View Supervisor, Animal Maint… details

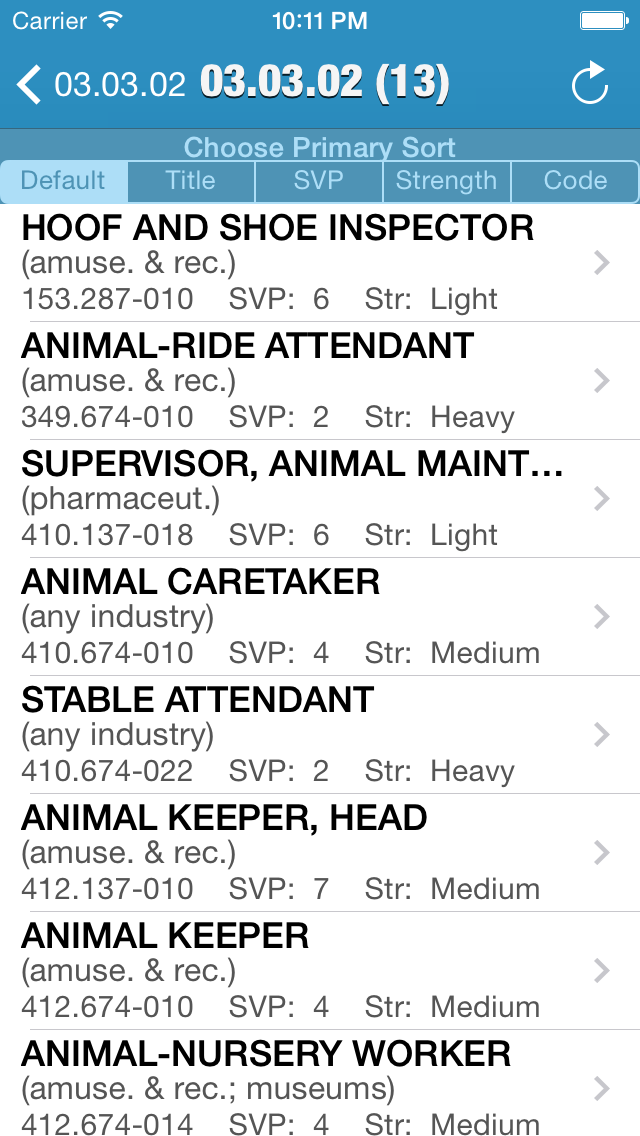pos(300,499)
